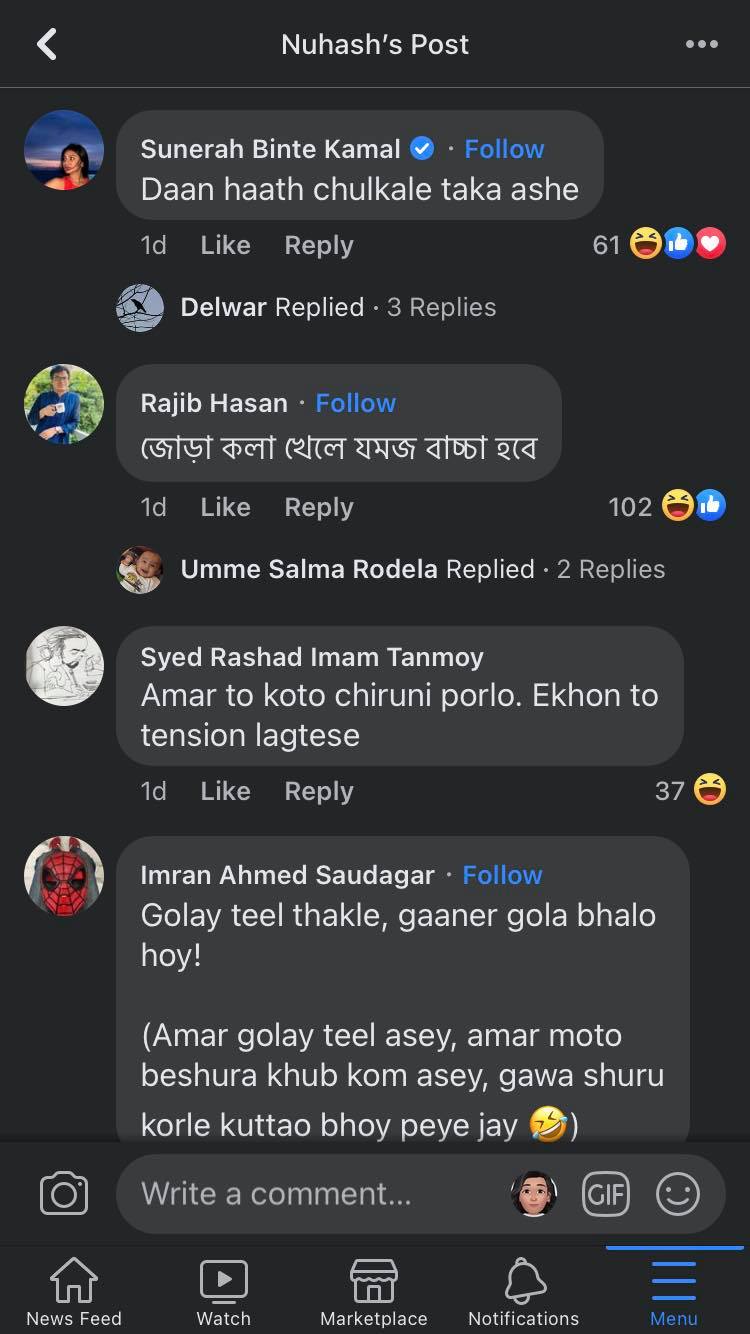
Task: Follow Imran Ahmed Saudagar
Action: point(502,875)
